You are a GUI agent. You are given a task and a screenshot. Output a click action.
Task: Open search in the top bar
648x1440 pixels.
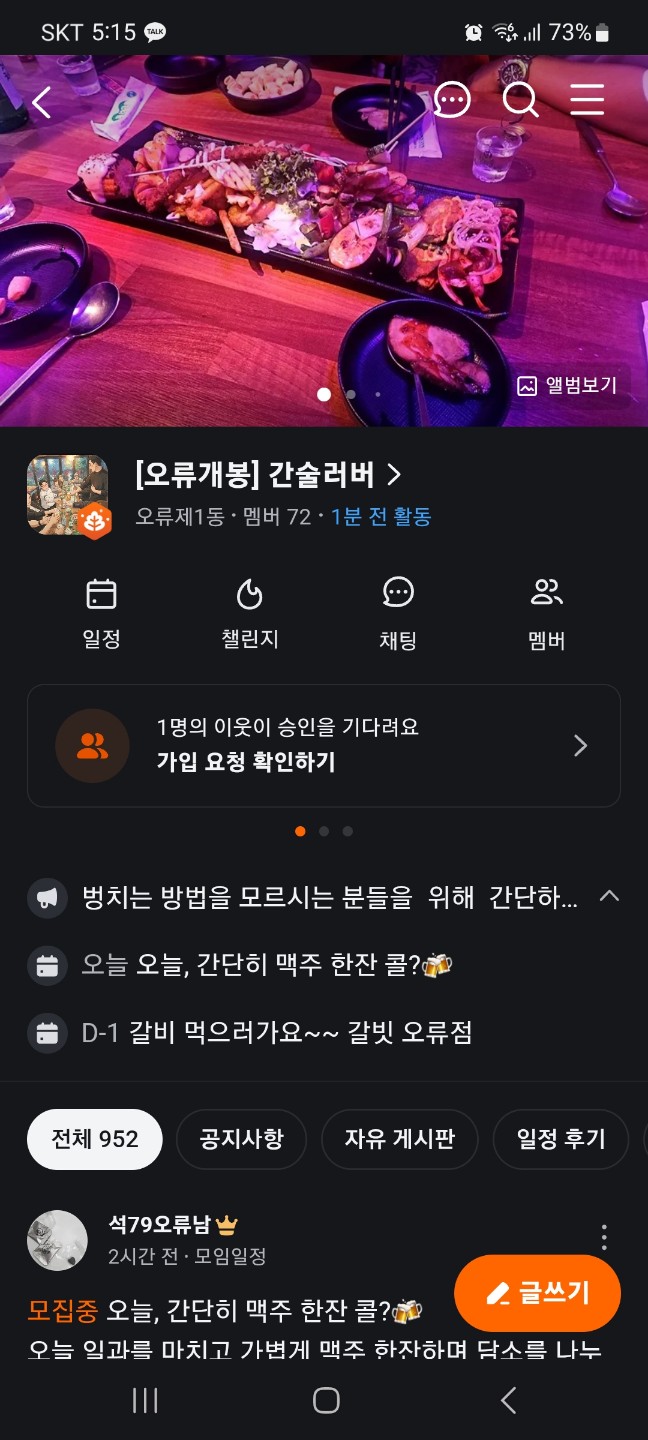coord(520,100)
